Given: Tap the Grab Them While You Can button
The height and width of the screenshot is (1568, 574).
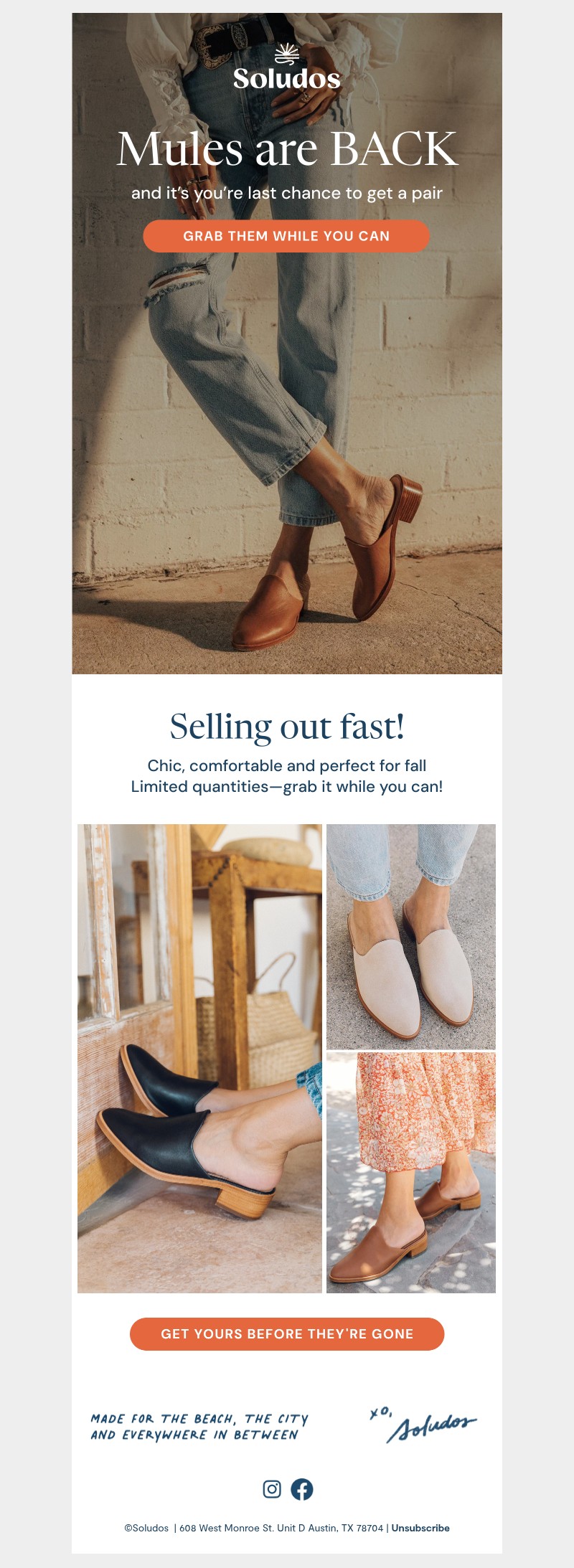Looking at the screenshot, I should click(286, 236).
